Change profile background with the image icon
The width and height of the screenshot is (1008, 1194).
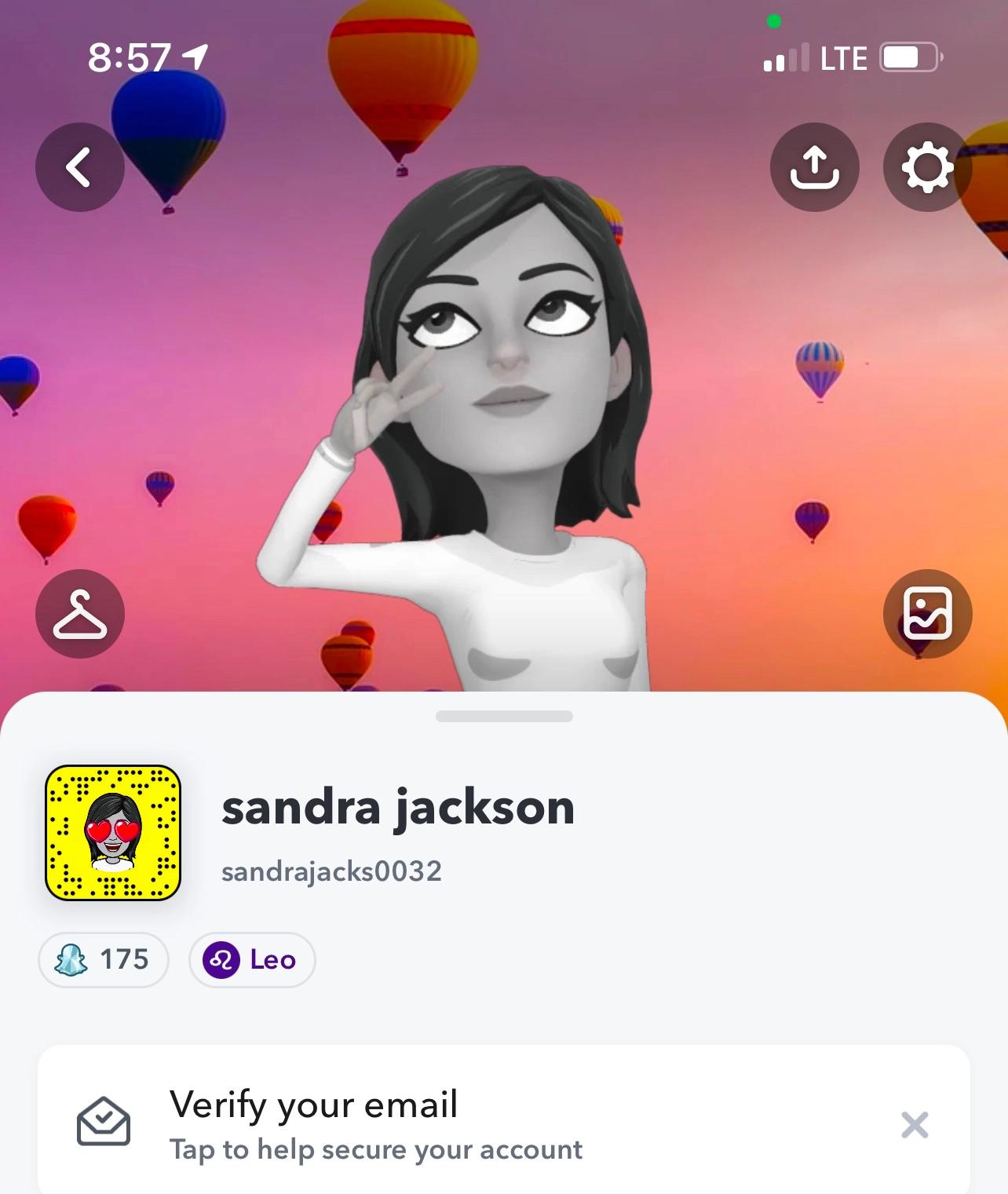click(x=927, y=613)
